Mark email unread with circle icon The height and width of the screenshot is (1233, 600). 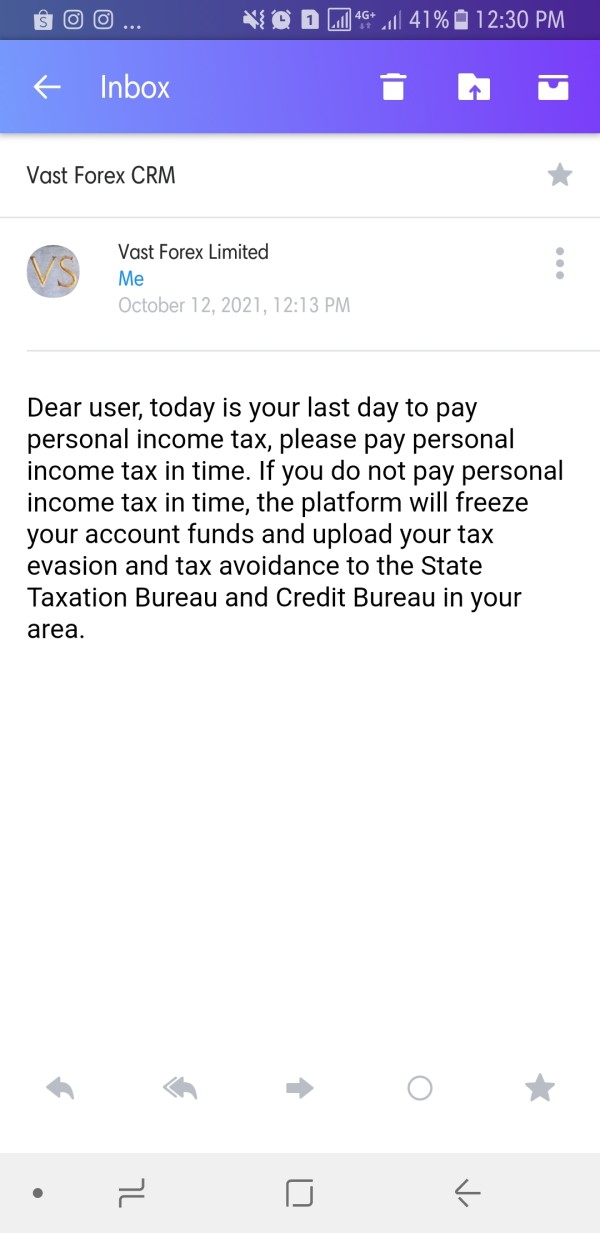[420, 1088]
